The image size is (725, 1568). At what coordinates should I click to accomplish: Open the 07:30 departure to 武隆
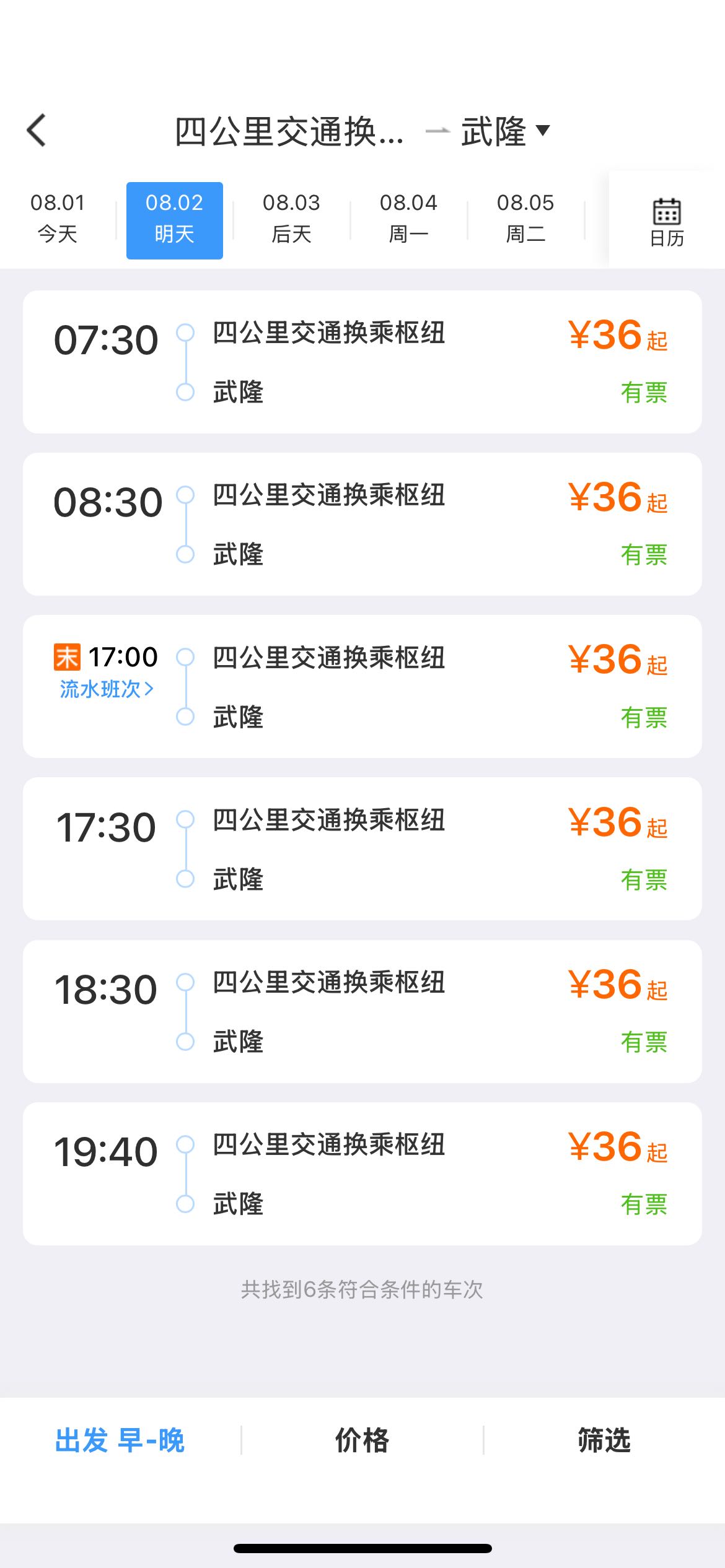tap(362, 362)
